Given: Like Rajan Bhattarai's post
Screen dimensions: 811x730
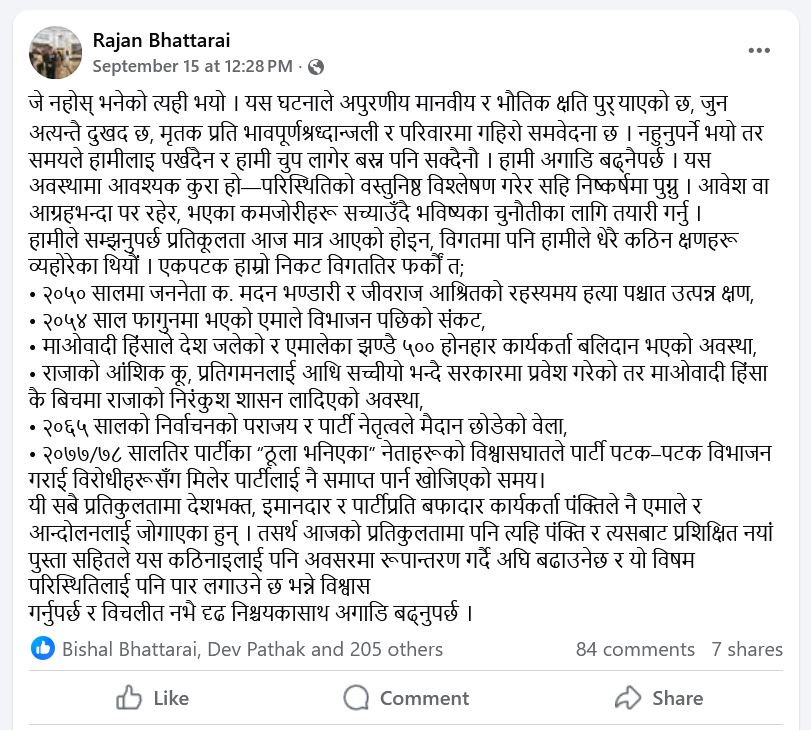Looking at the screenshot, I should coord(152,698).
